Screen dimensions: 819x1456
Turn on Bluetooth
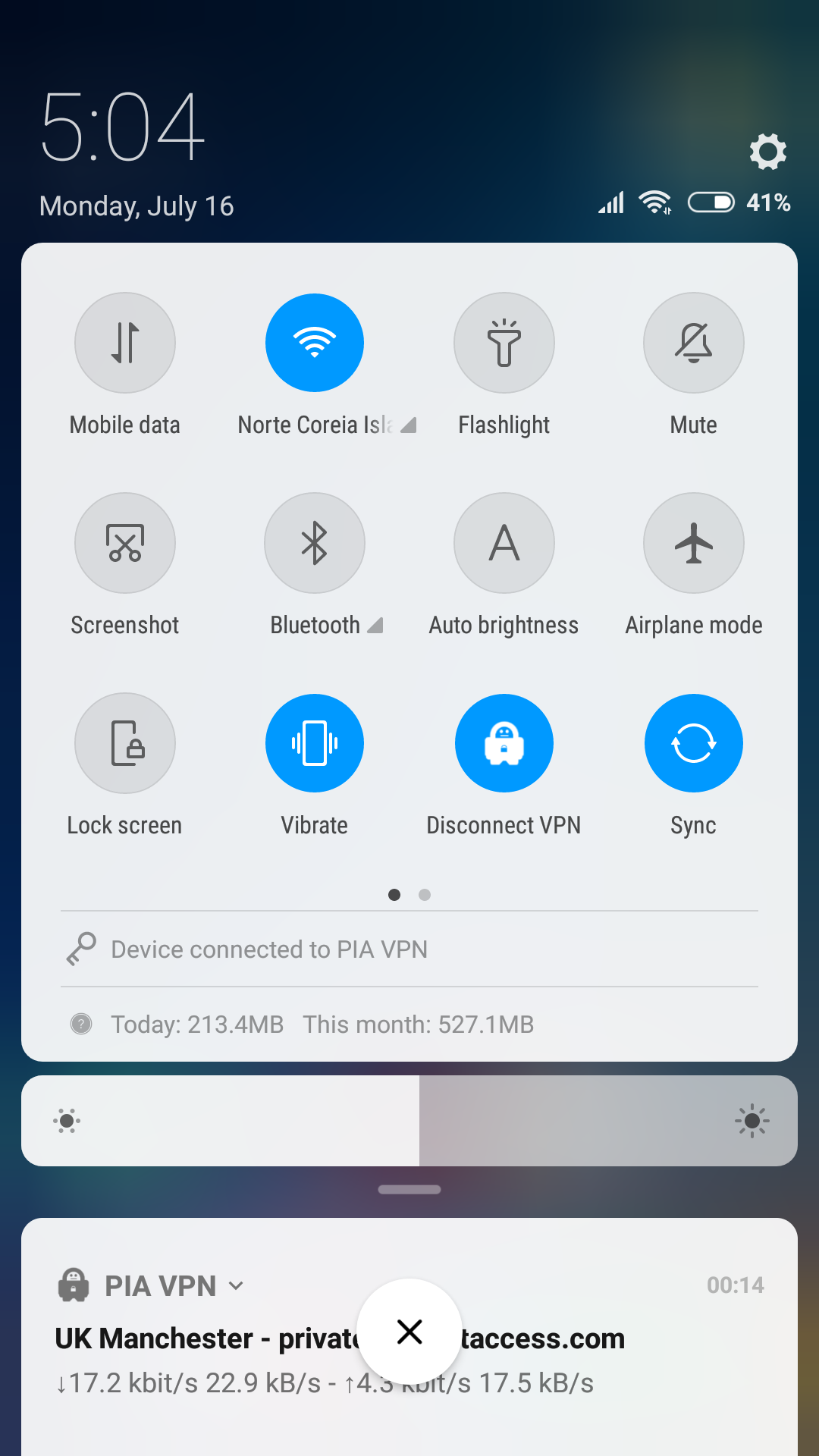coord(315,543)
